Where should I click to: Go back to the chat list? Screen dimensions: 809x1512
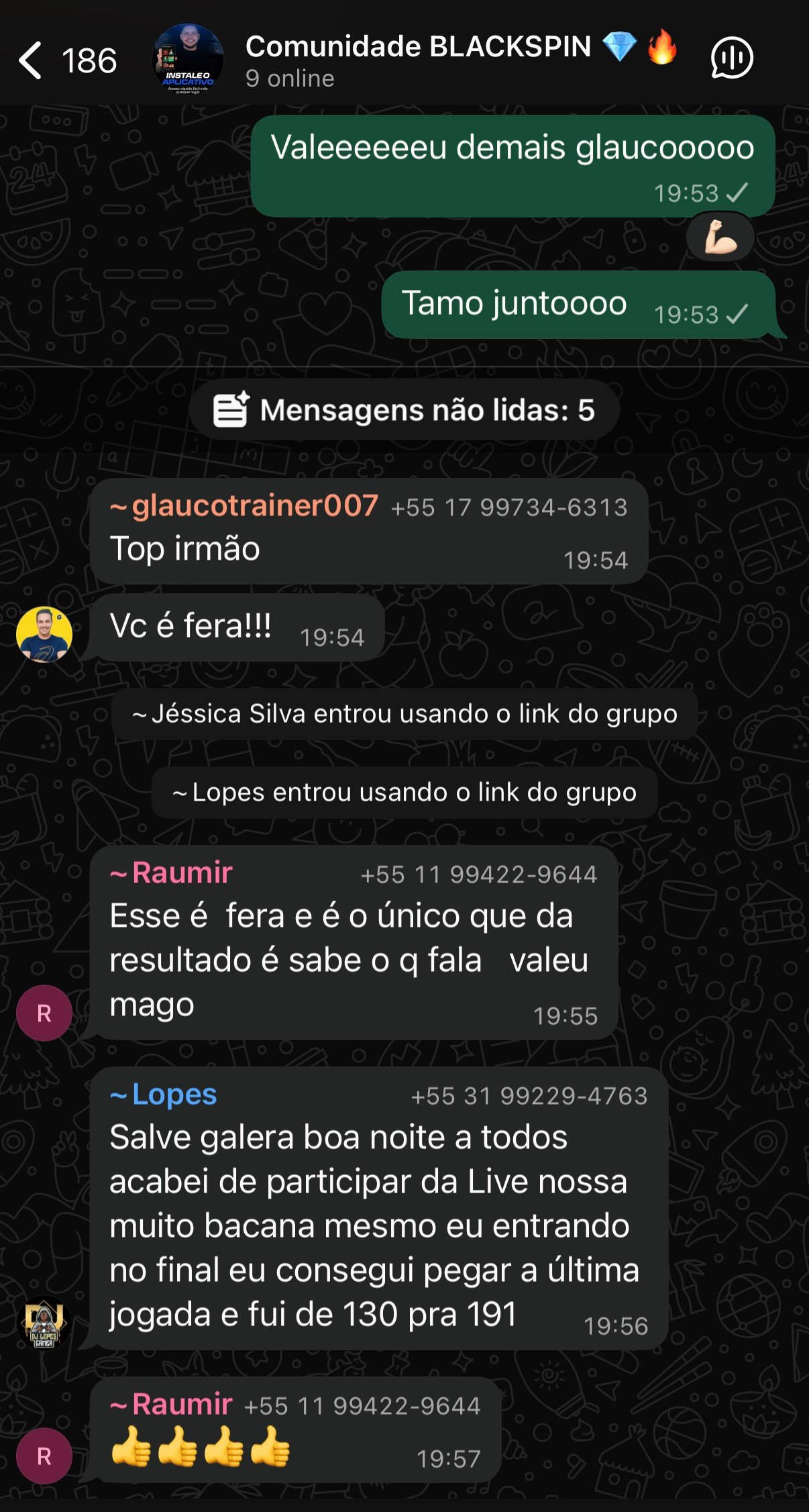point(32,60)
